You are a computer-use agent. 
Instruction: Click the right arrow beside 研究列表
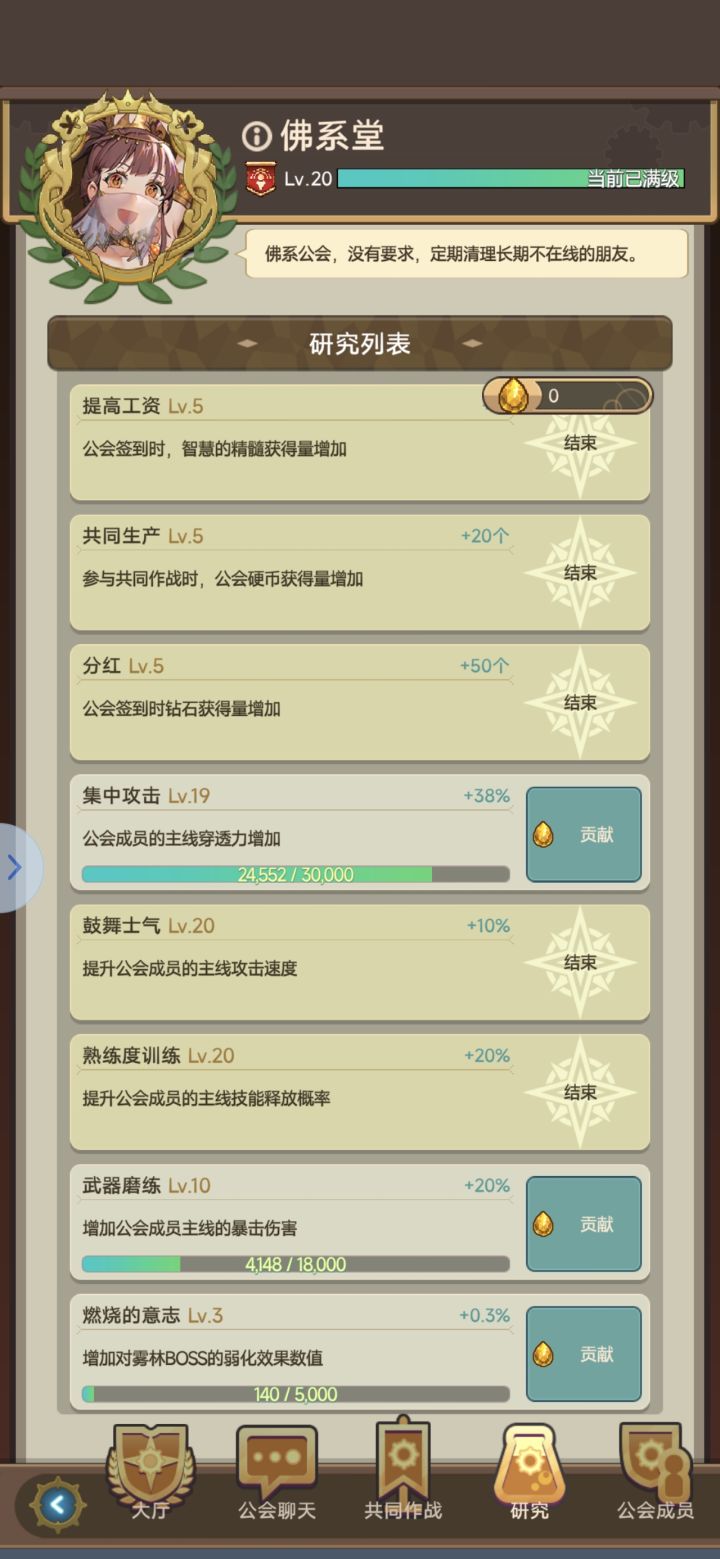(x=473, y=342)
